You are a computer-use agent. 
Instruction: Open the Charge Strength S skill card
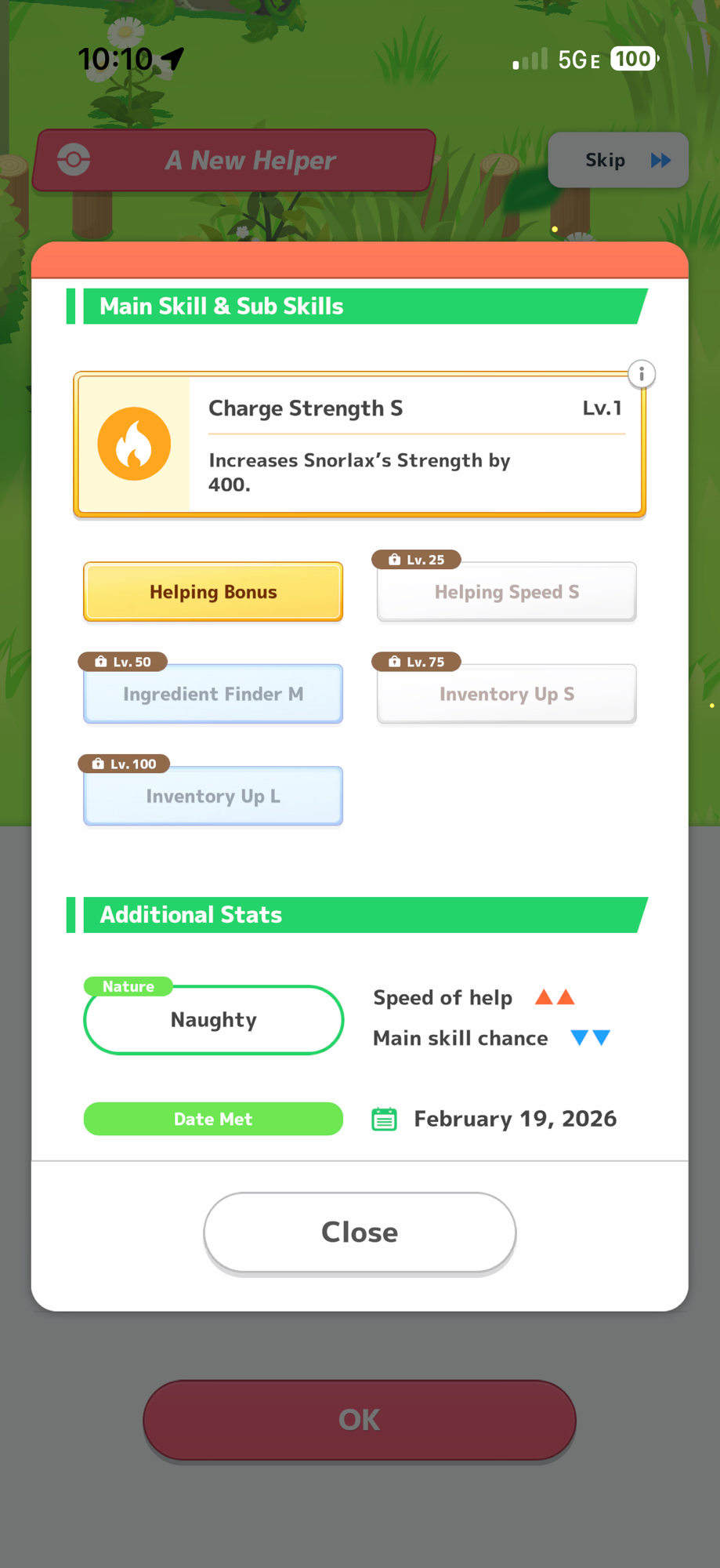[x=360, y=445]
